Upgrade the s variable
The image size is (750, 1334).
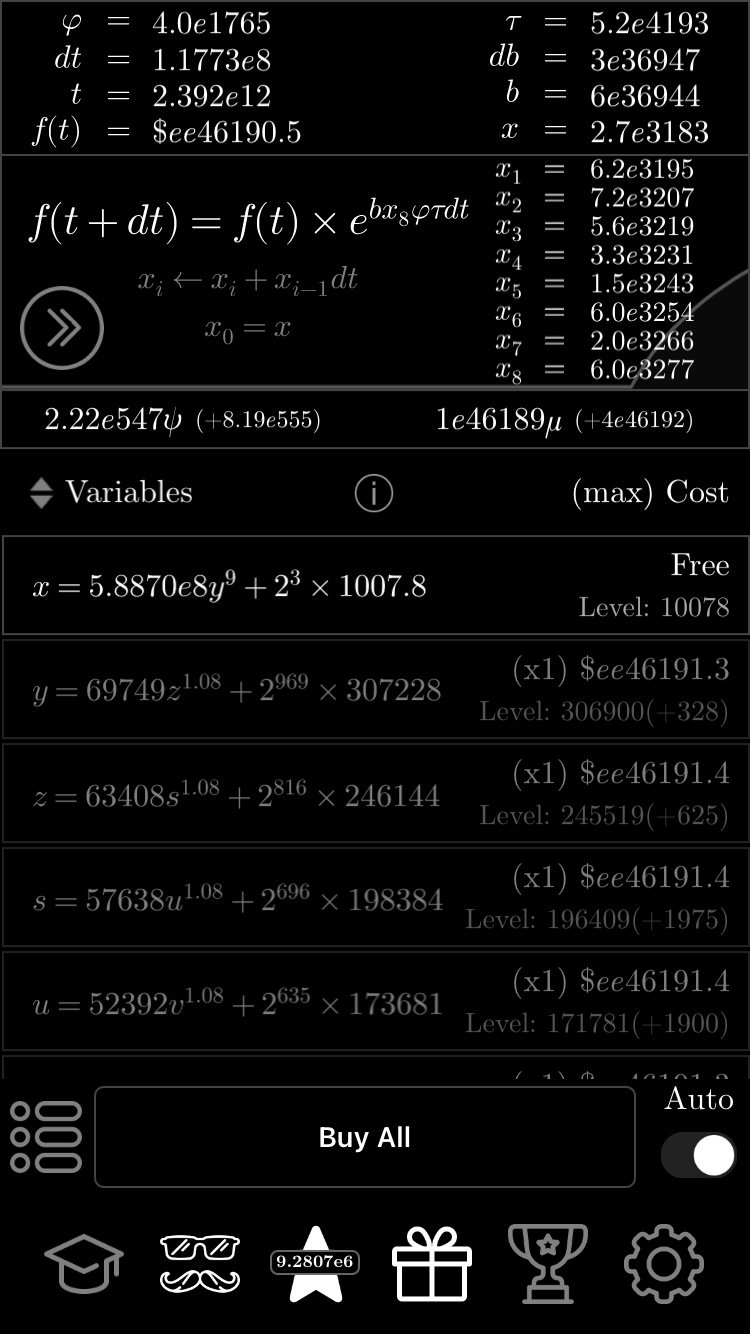(x=375, y=898)
